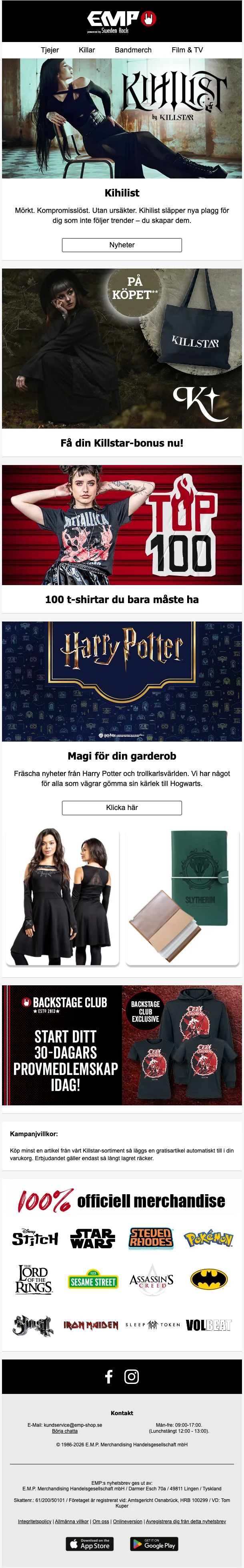View the Top 100 t-shirts banner

pos(122,525)
